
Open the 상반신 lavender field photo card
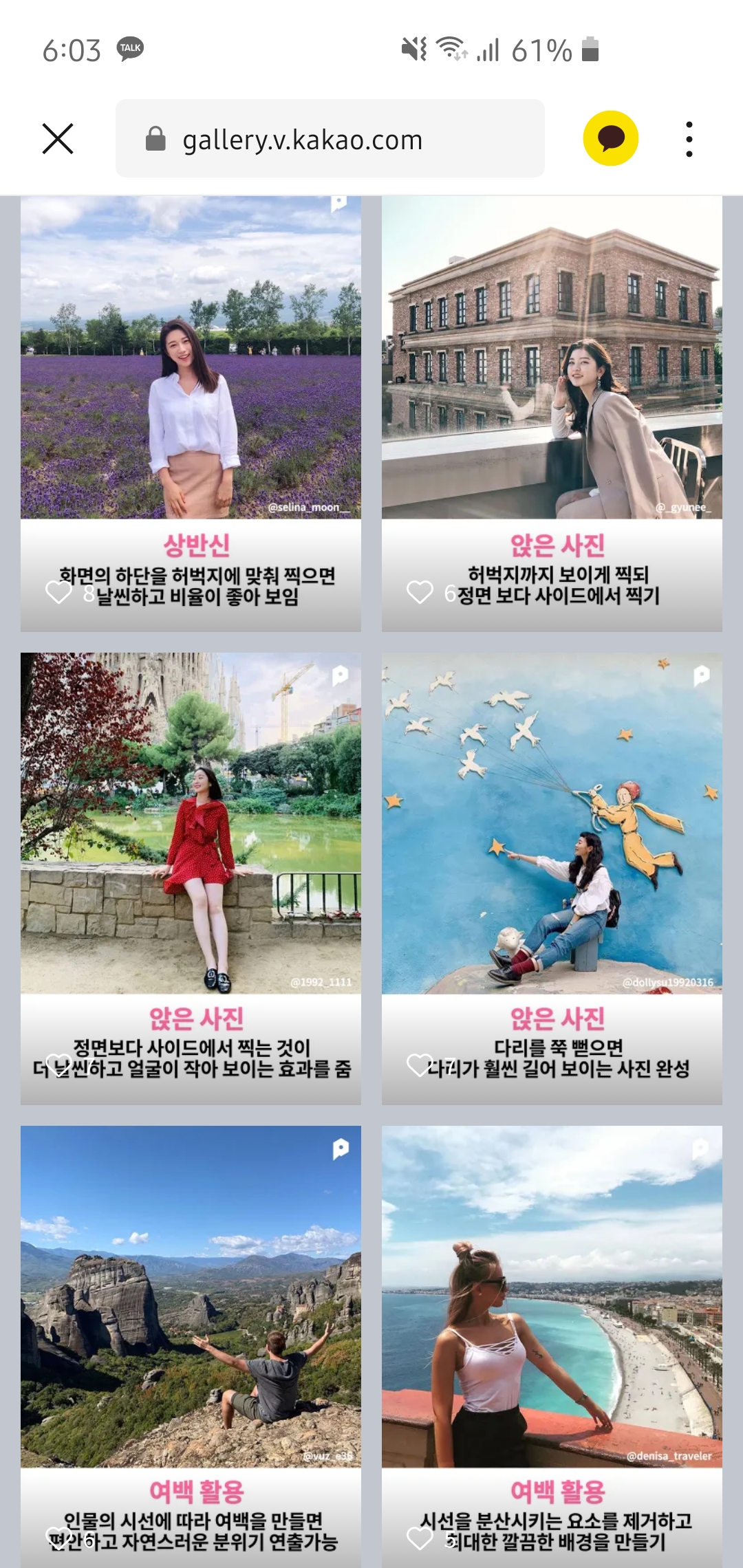[x=191, y=413]
